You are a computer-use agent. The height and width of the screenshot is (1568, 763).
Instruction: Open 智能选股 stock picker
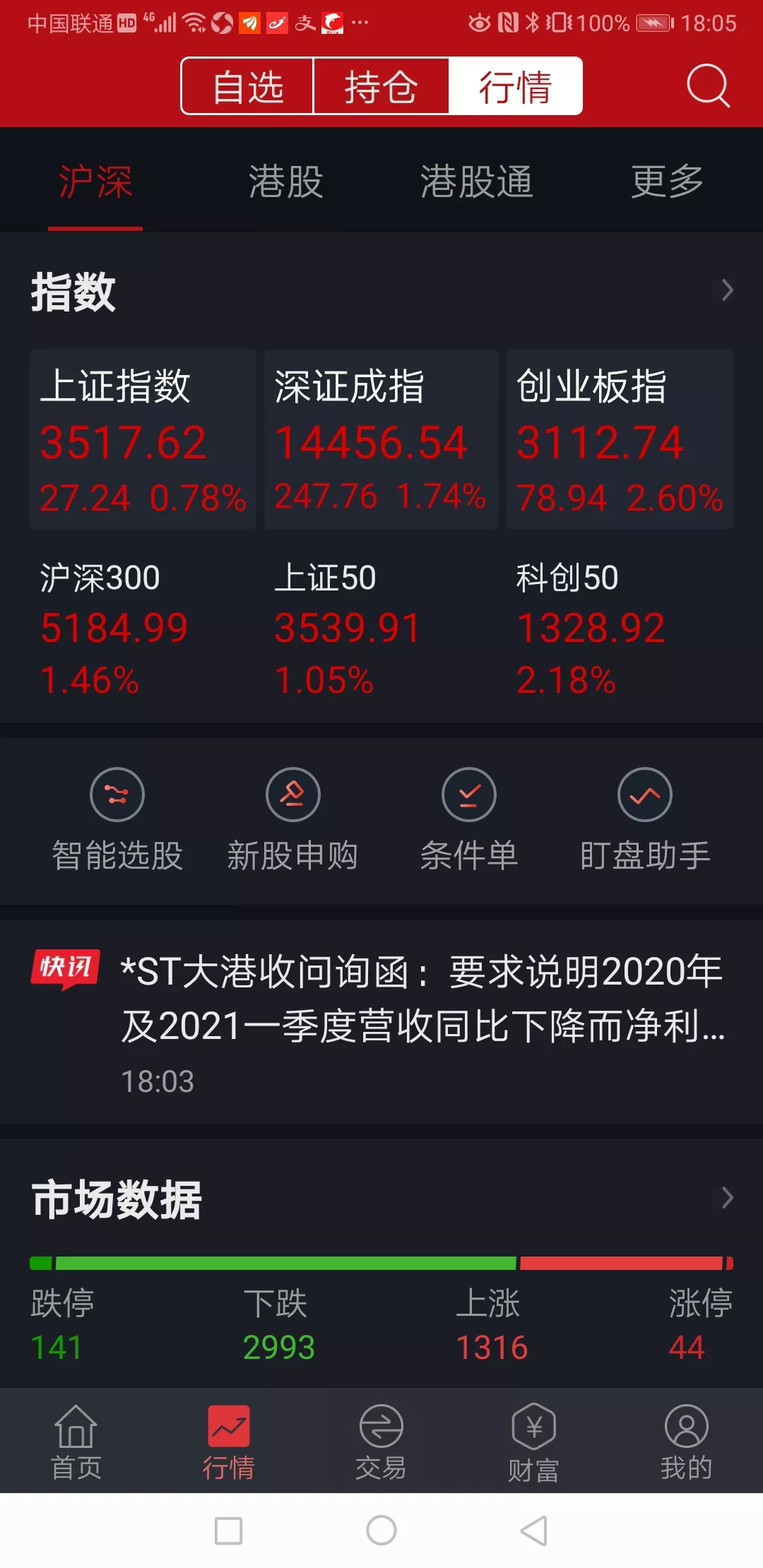(x=117, y=819)
